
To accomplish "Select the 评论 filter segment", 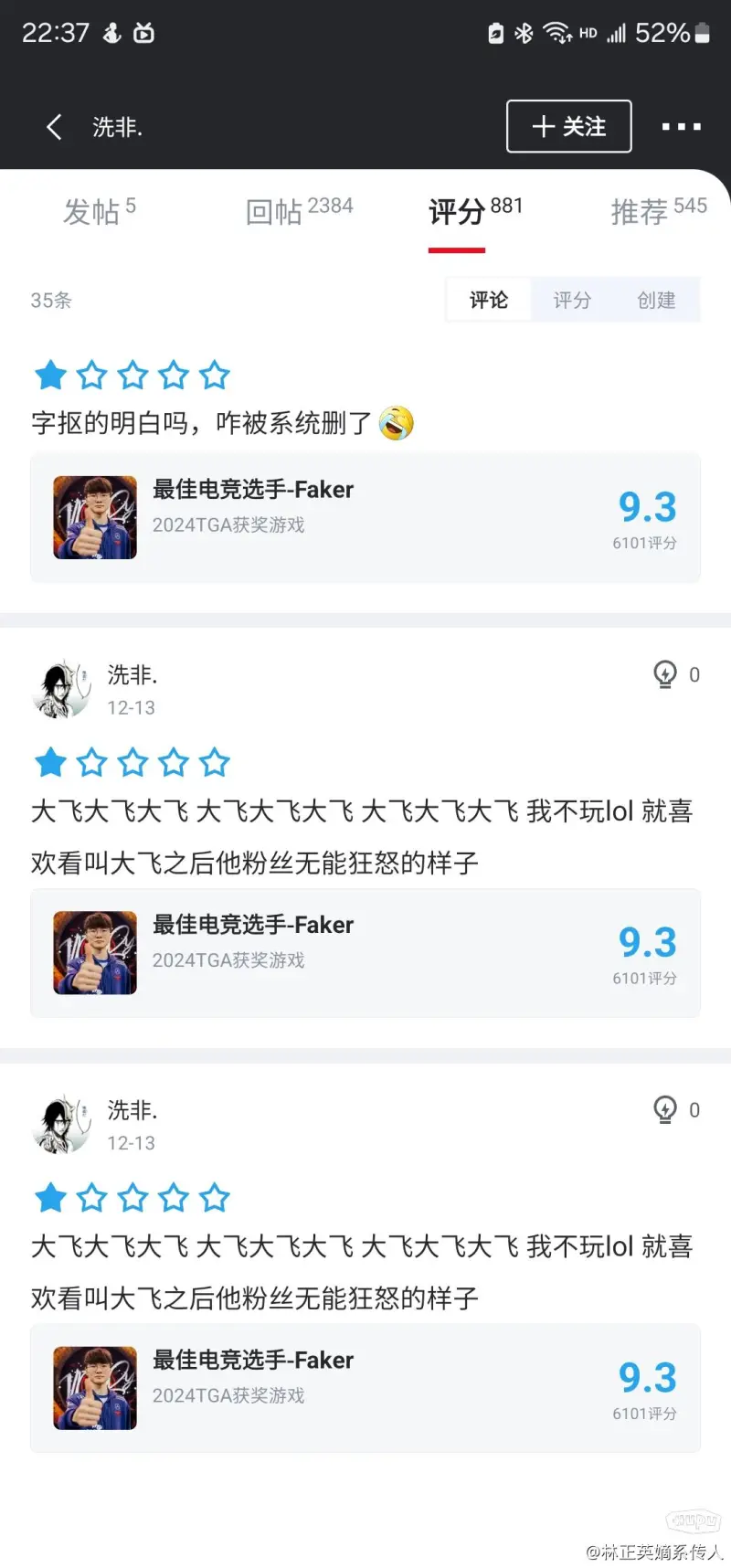I will (489, 300).
